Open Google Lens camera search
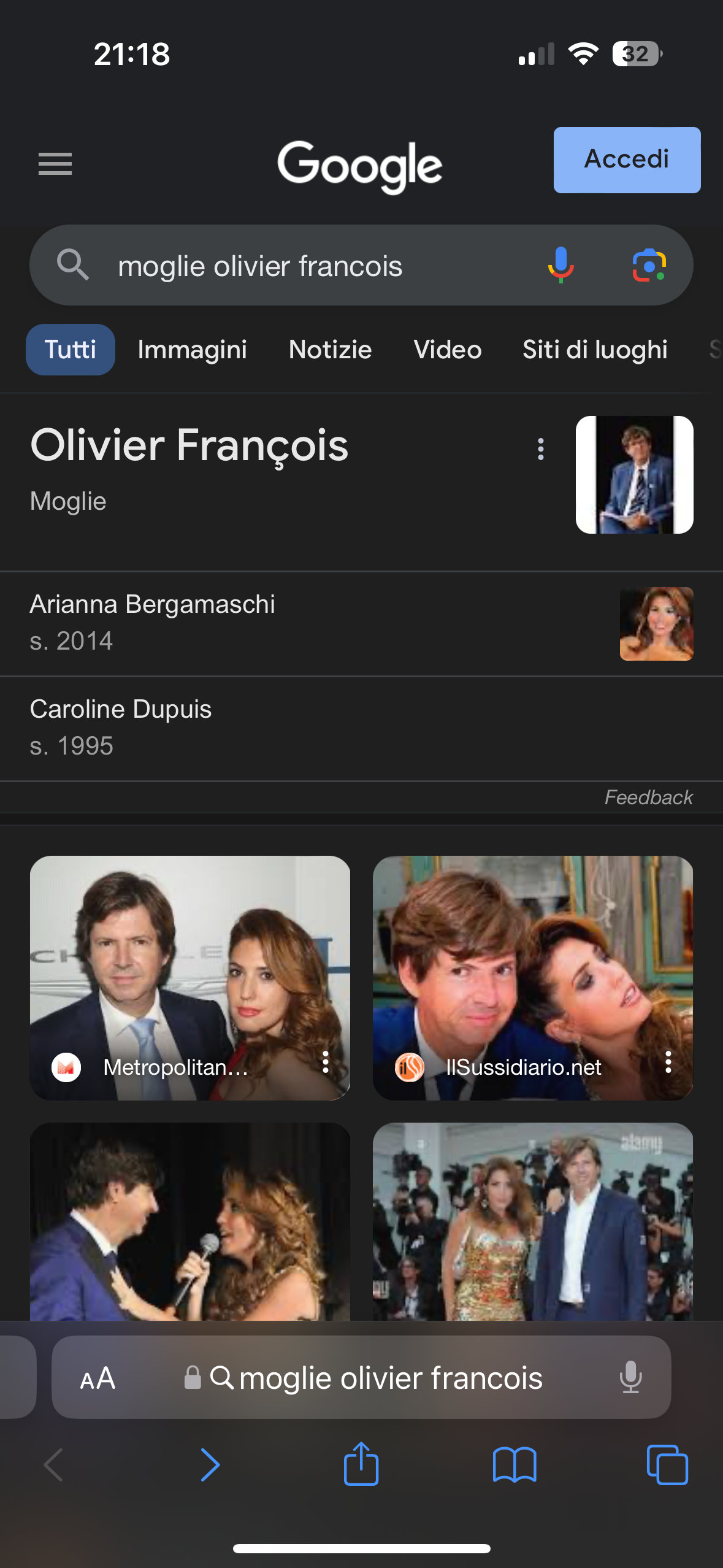Screen dimensions: 723x1568 [x=649, y=266]
